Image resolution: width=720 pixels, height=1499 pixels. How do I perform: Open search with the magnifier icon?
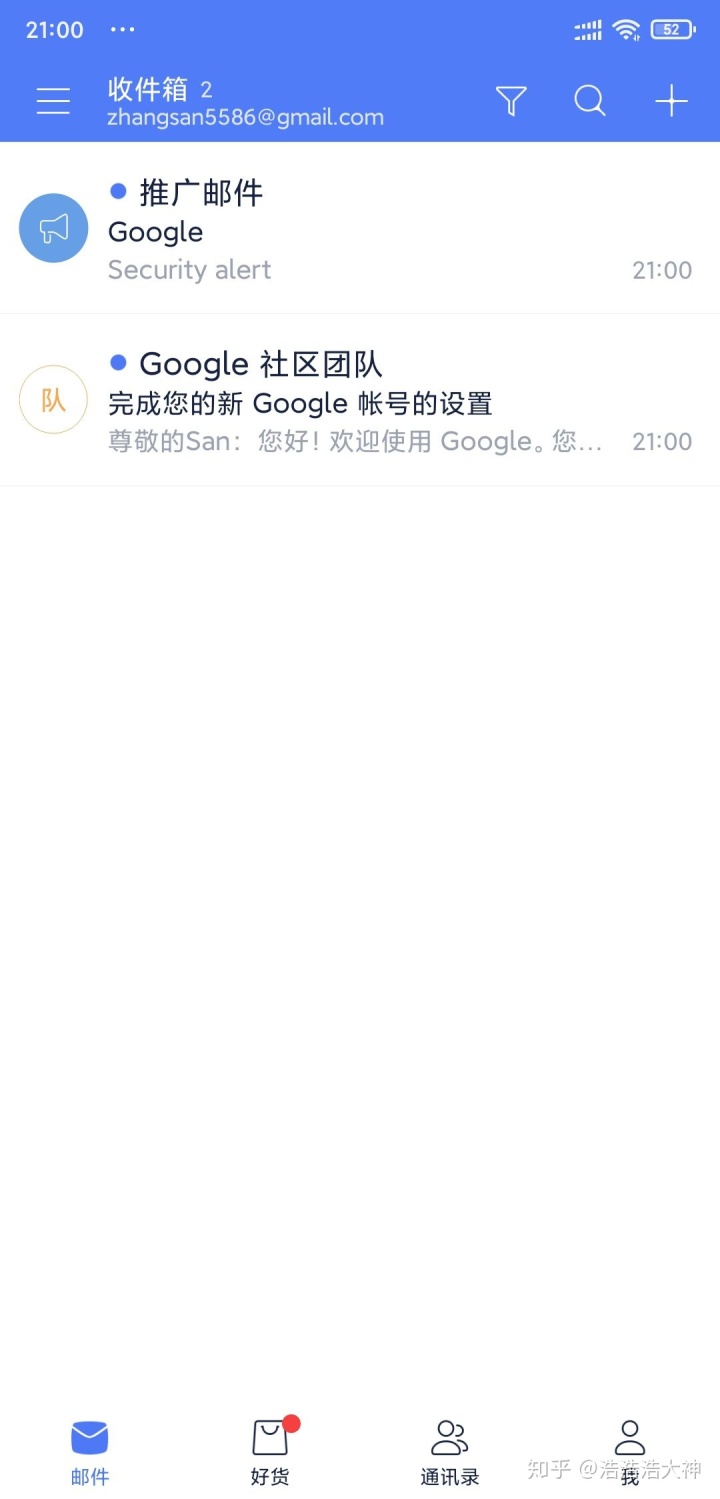590,100
